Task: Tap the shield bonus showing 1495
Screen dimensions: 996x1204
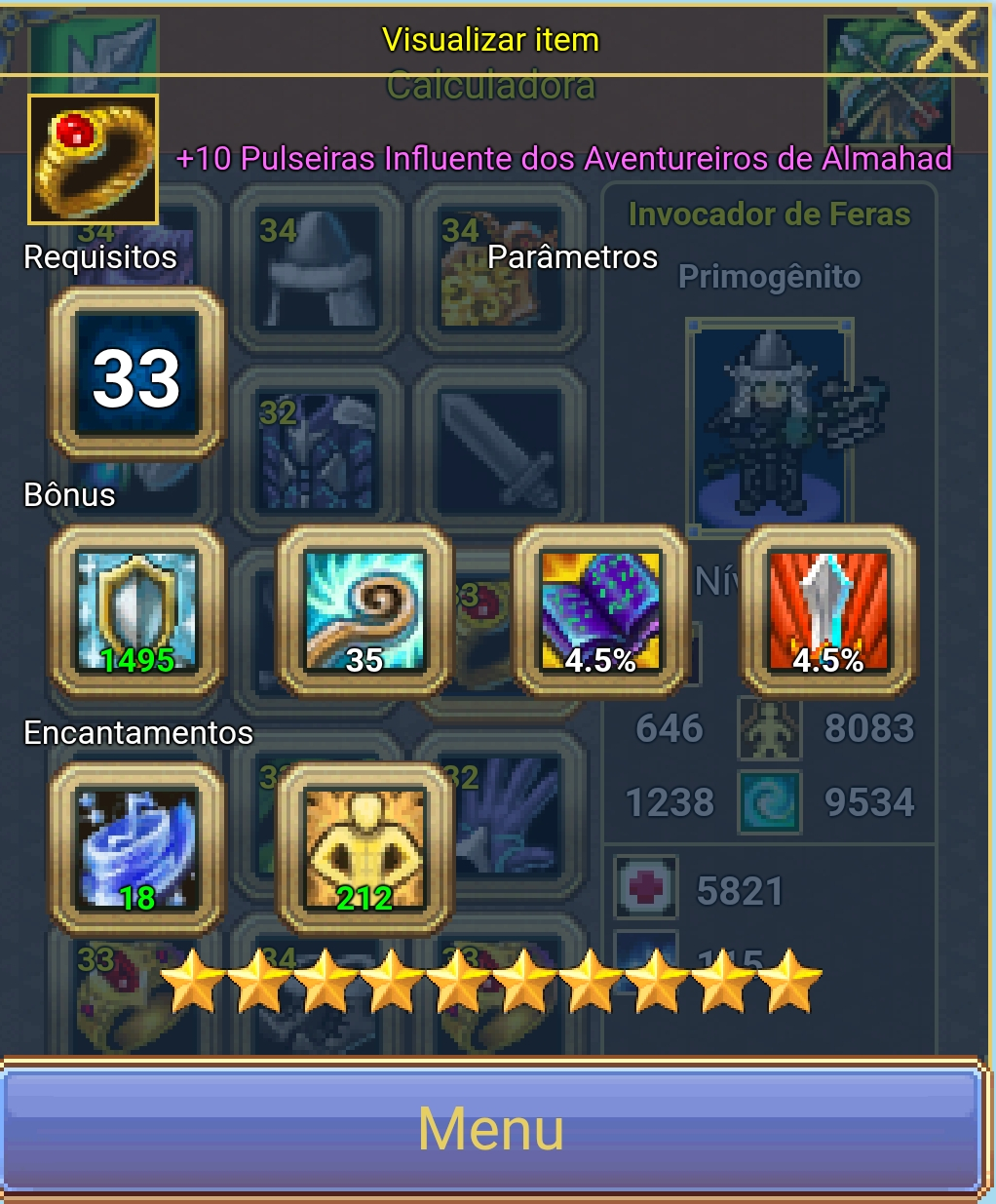Action: 137,611
